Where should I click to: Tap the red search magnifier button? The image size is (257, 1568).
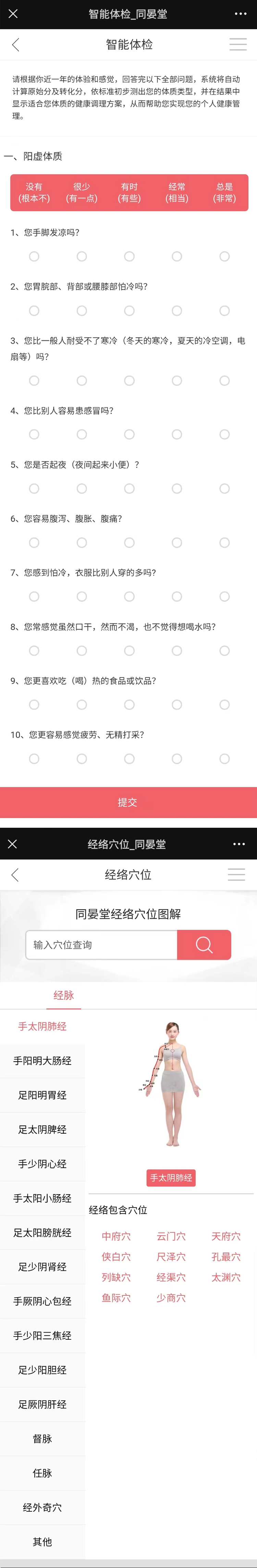204,945
